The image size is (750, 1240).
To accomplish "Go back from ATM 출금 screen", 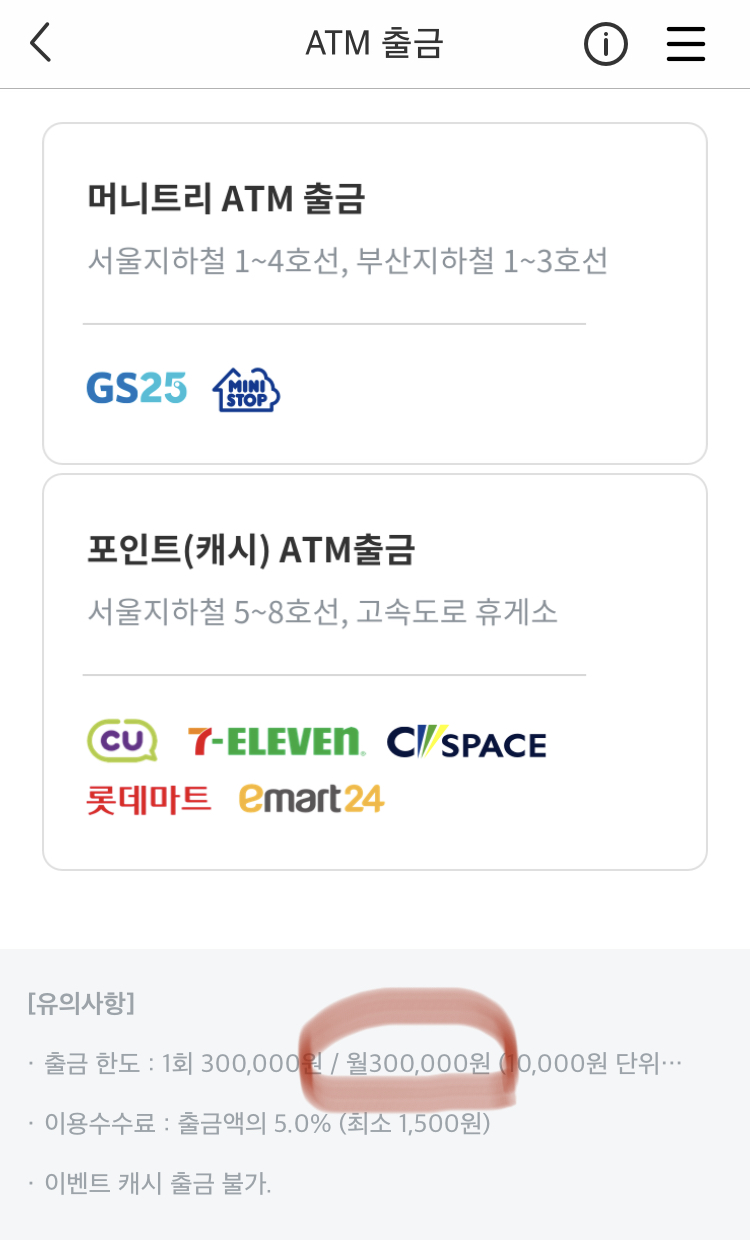I will [x=40, y=43].
